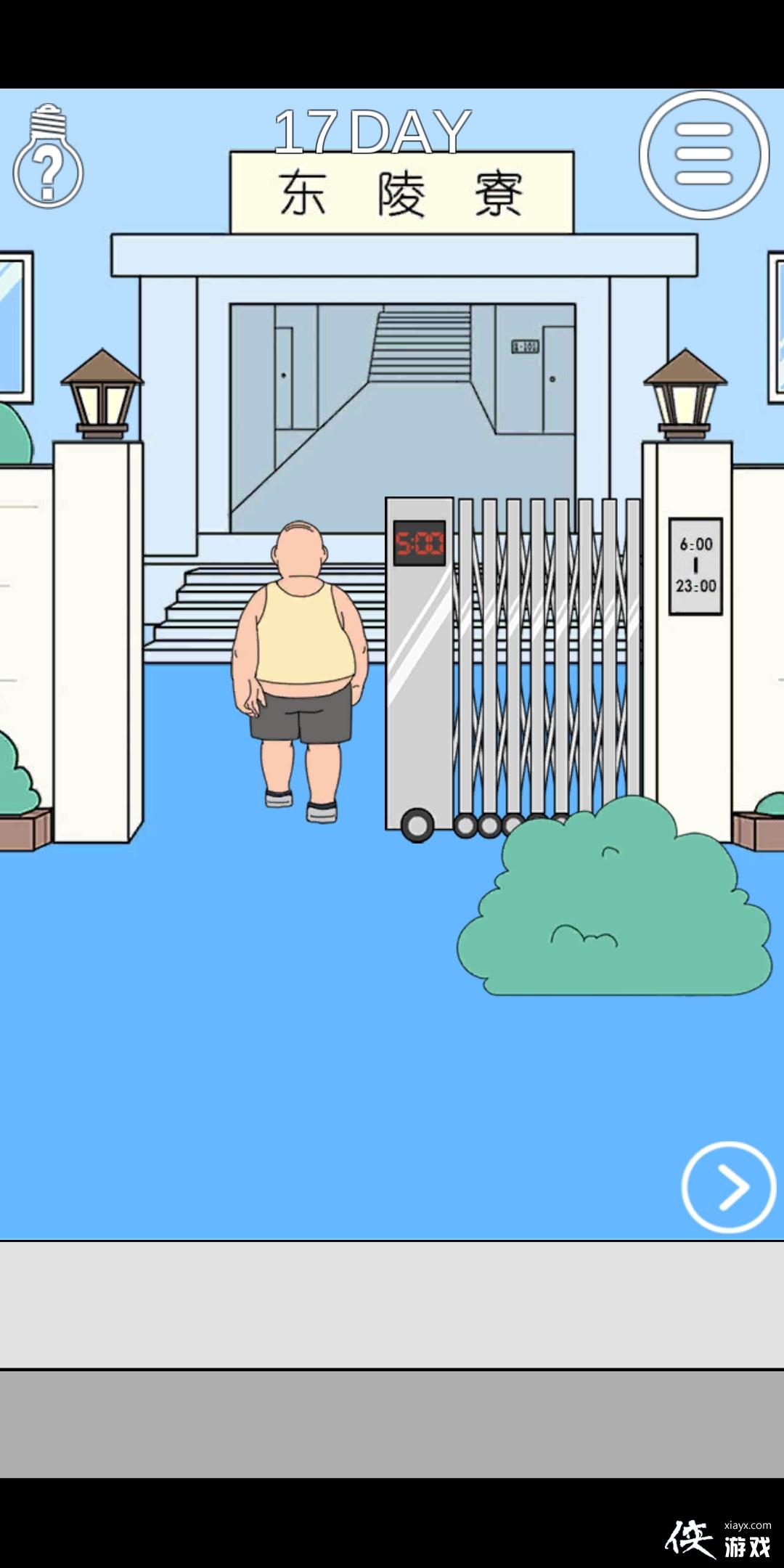Screen dimensions: 784x1568
Task: Go to the next scene arrow
Action: coord(729,1187)
